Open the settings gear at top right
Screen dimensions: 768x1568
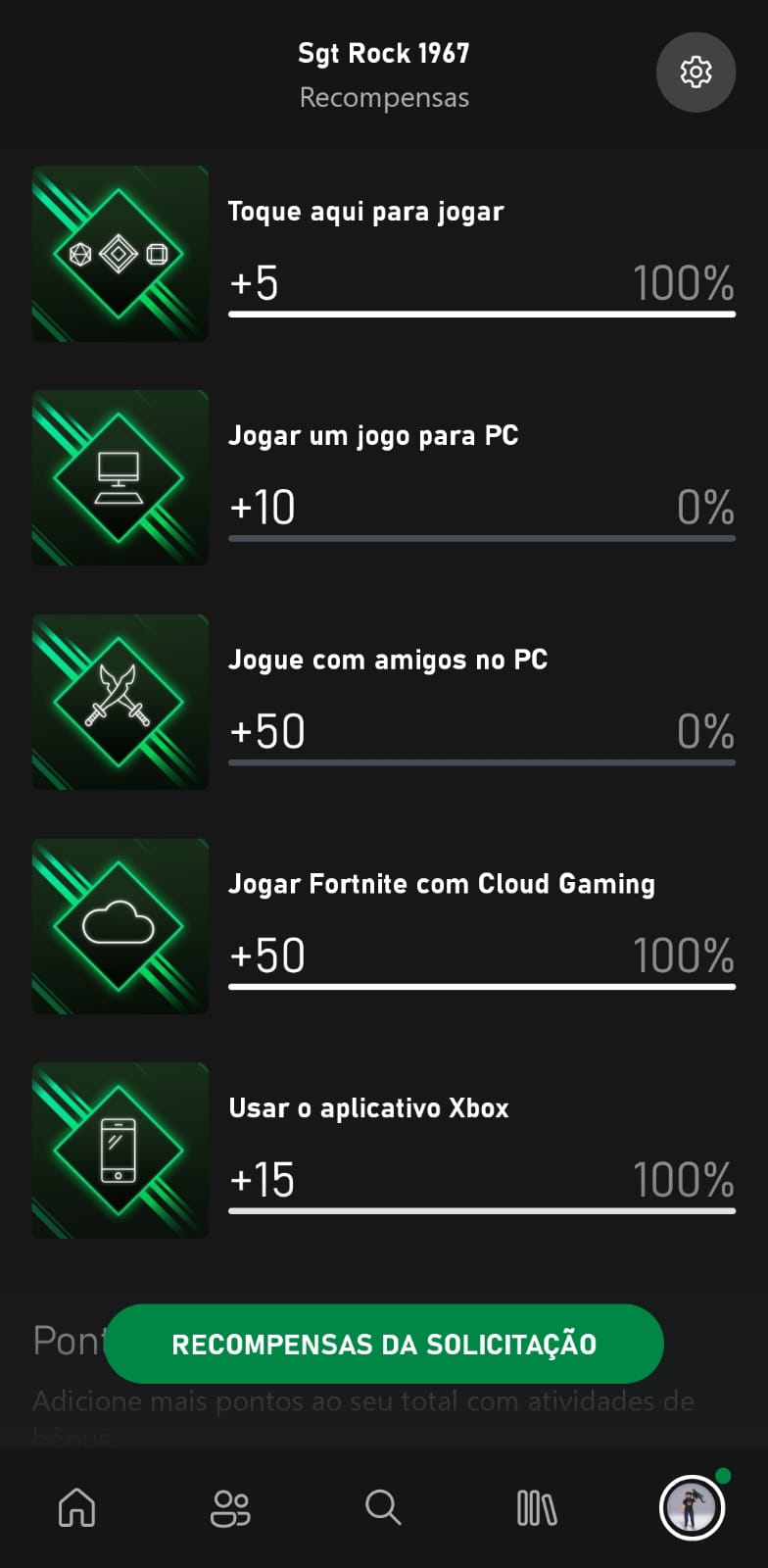click(696, 73)
